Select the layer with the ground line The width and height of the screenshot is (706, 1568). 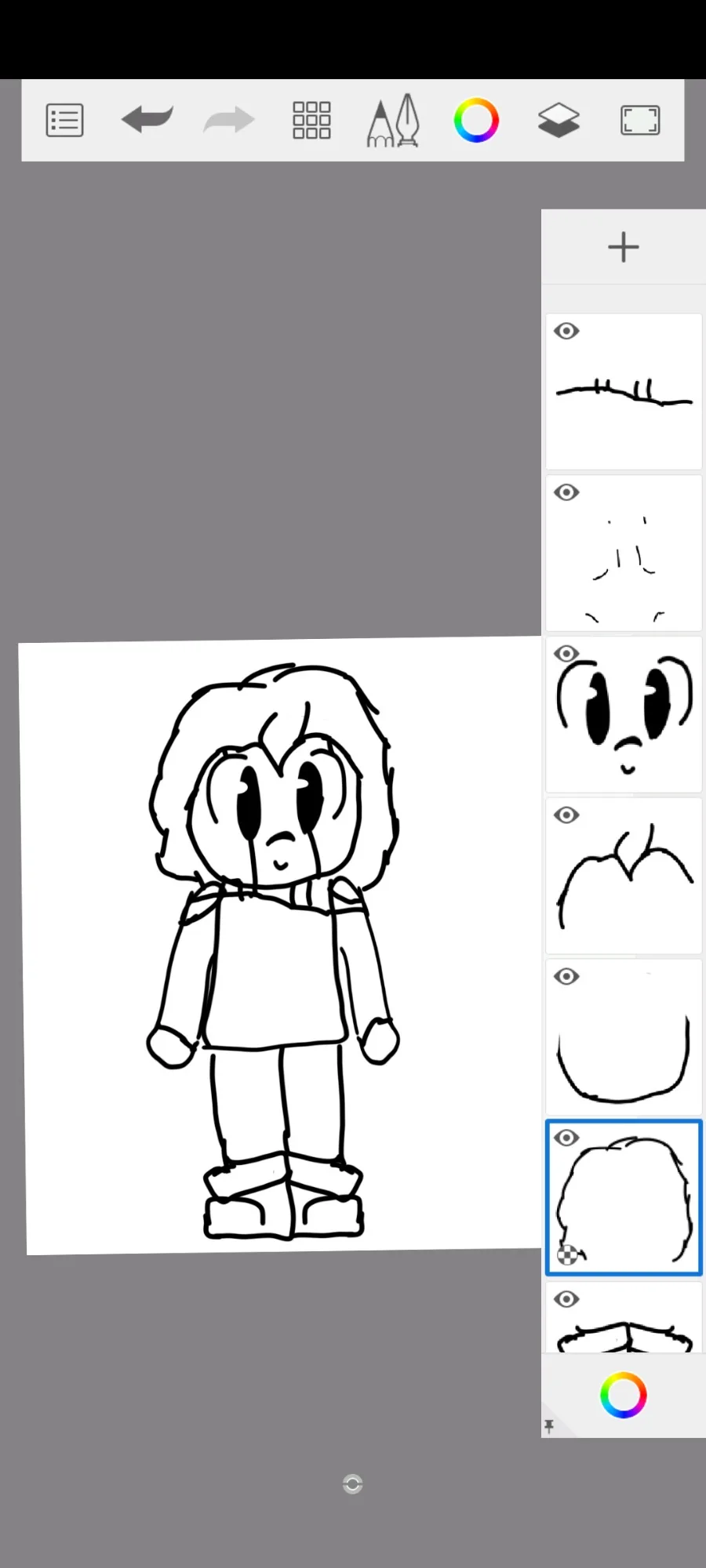(x=624, y=392)
